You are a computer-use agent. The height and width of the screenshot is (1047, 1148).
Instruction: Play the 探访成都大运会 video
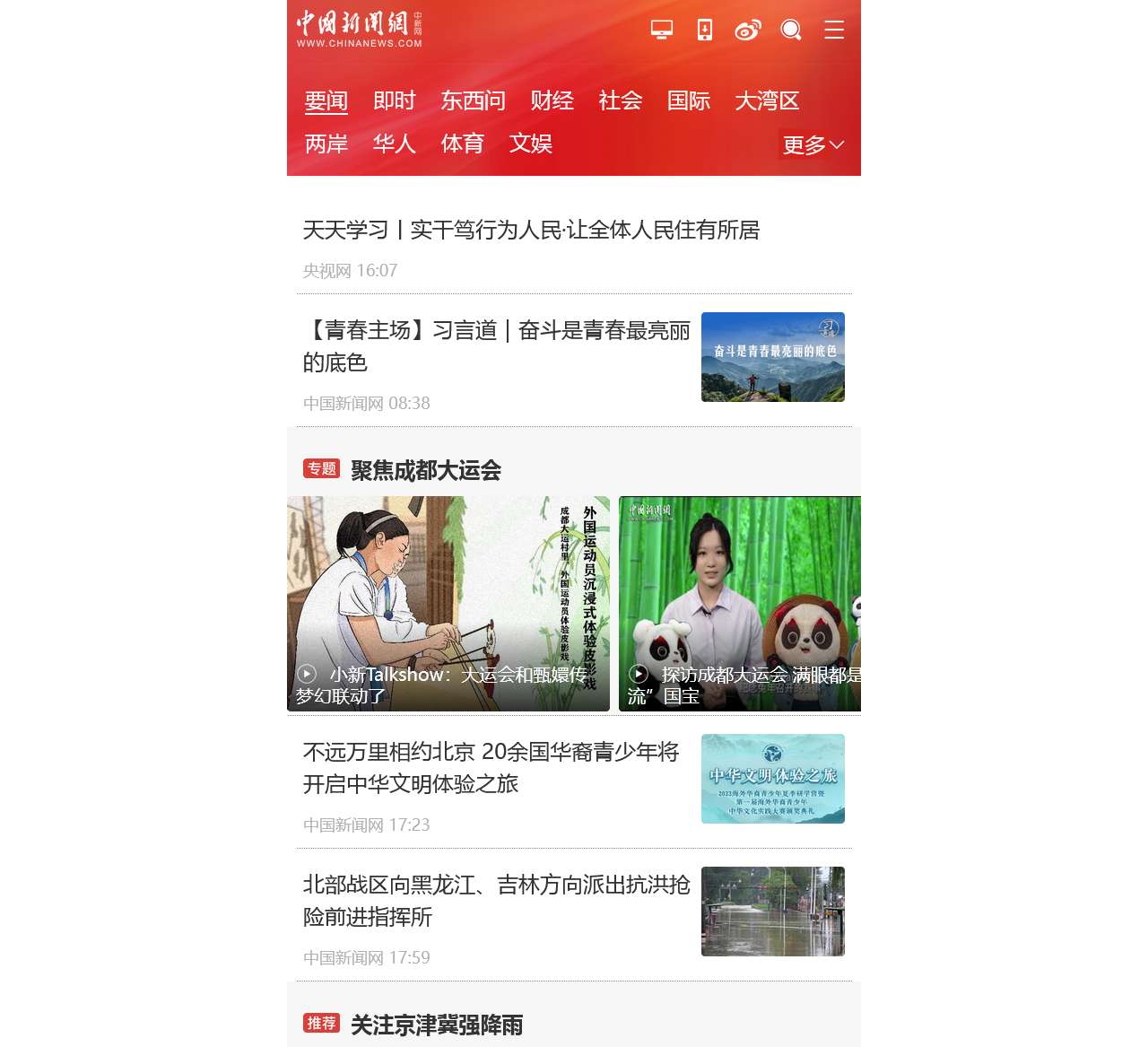[x=740, y=604]
